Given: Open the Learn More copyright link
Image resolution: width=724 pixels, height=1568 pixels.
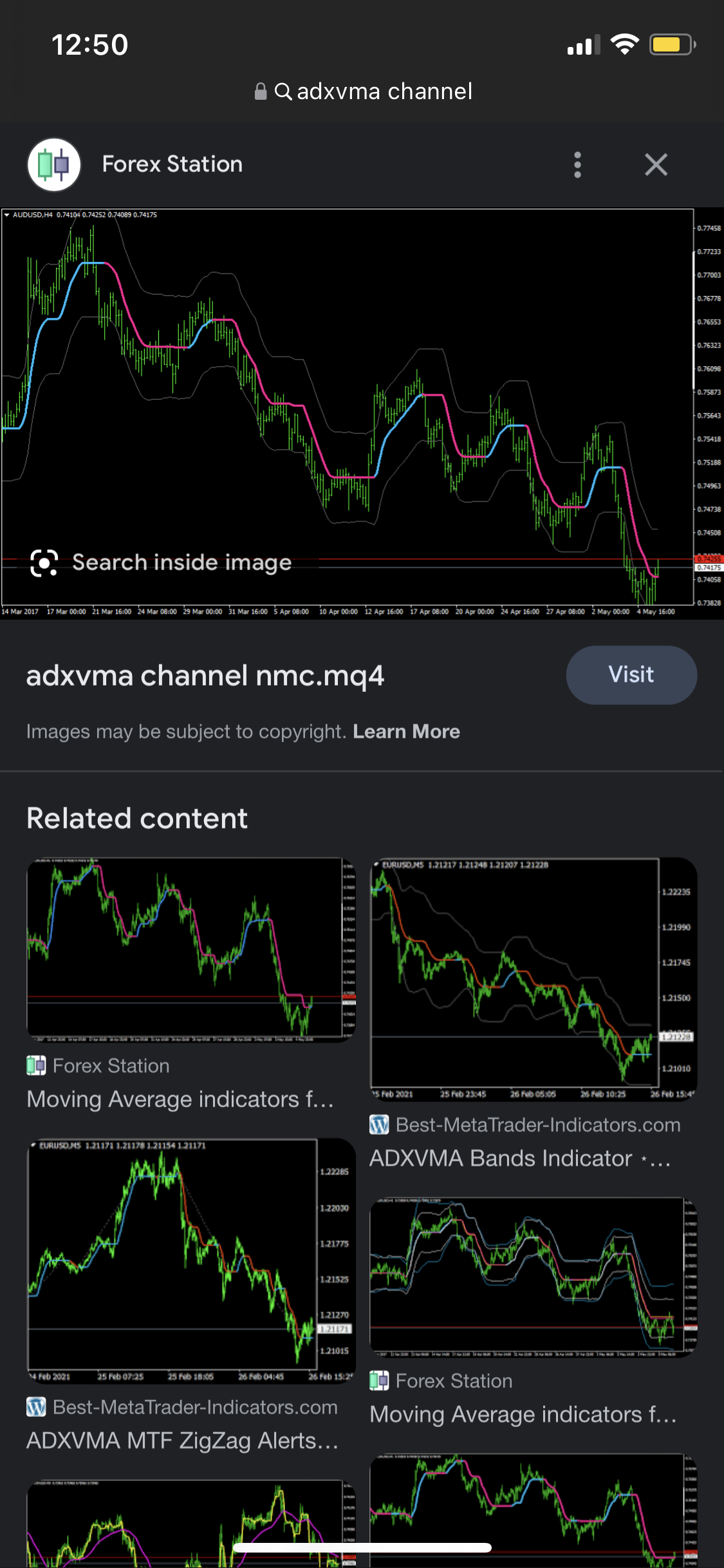Looking at the screenshot, I should [x=406, y=731].
